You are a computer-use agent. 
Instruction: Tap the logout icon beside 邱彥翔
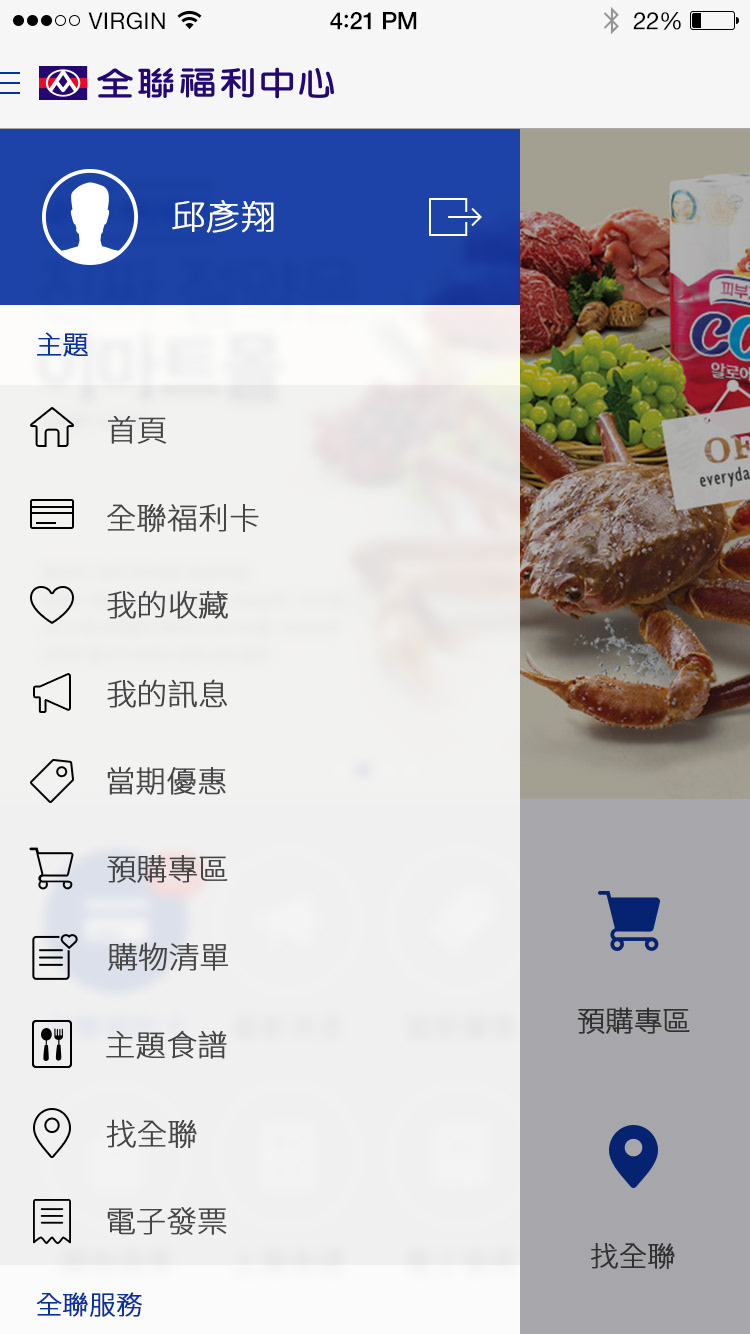click(455, 216)
